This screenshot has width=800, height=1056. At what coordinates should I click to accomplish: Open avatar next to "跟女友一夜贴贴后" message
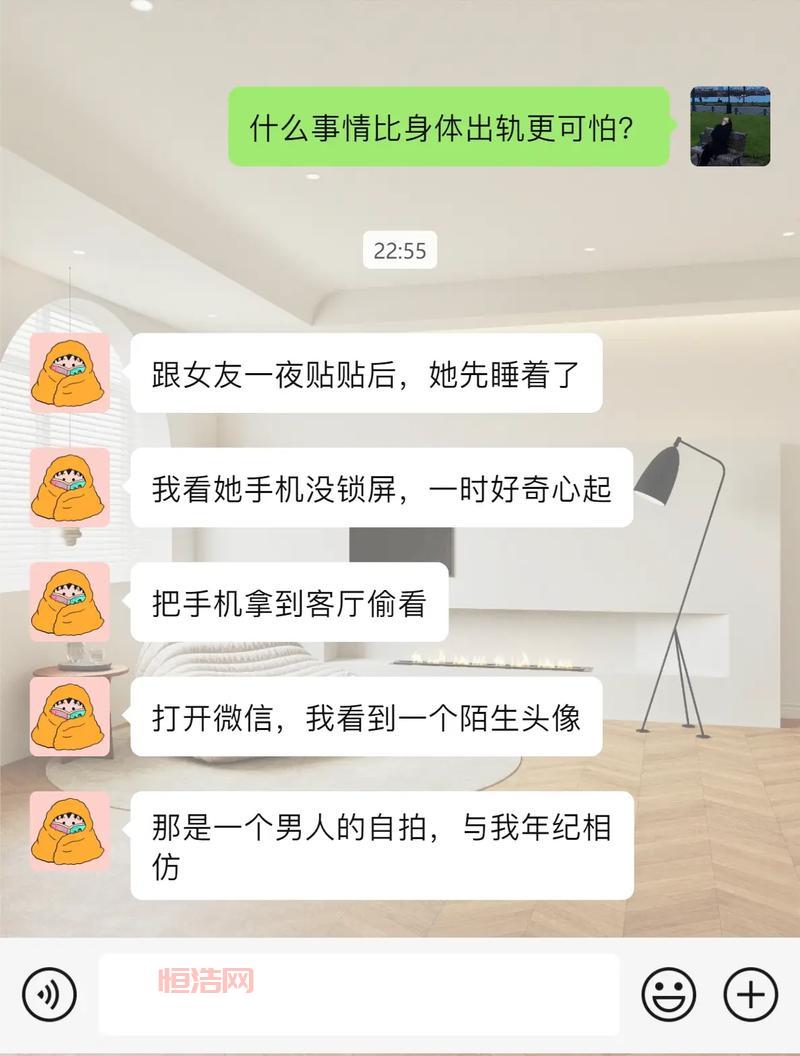click(x=69, y=373)
